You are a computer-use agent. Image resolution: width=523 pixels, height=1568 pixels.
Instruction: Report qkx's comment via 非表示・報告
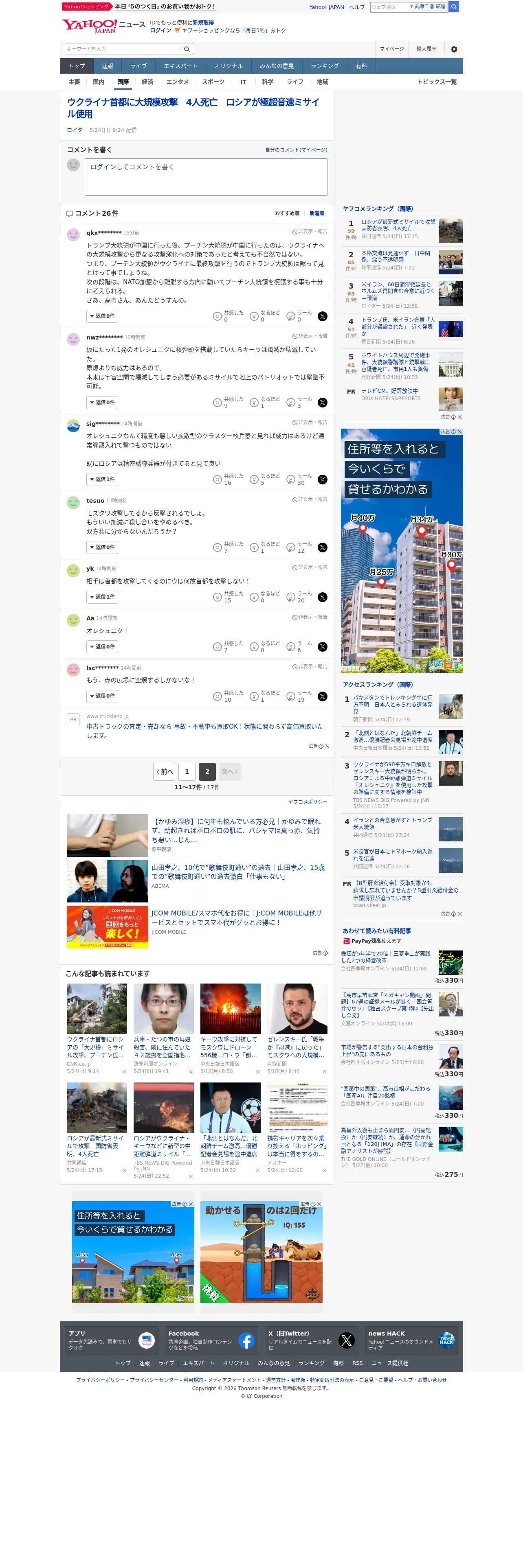(310, 232)
